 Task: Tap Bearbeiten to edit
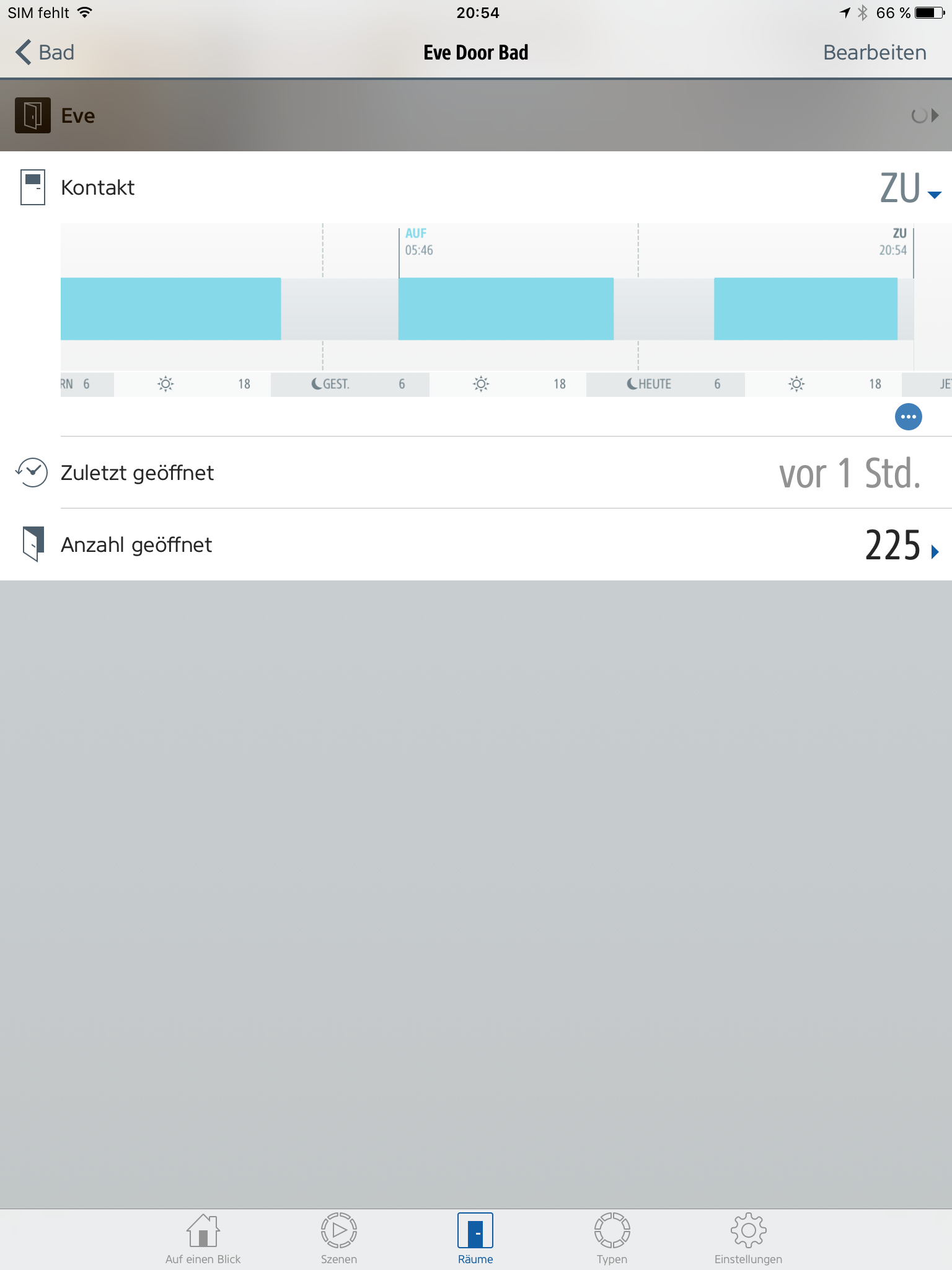(874, 53)
